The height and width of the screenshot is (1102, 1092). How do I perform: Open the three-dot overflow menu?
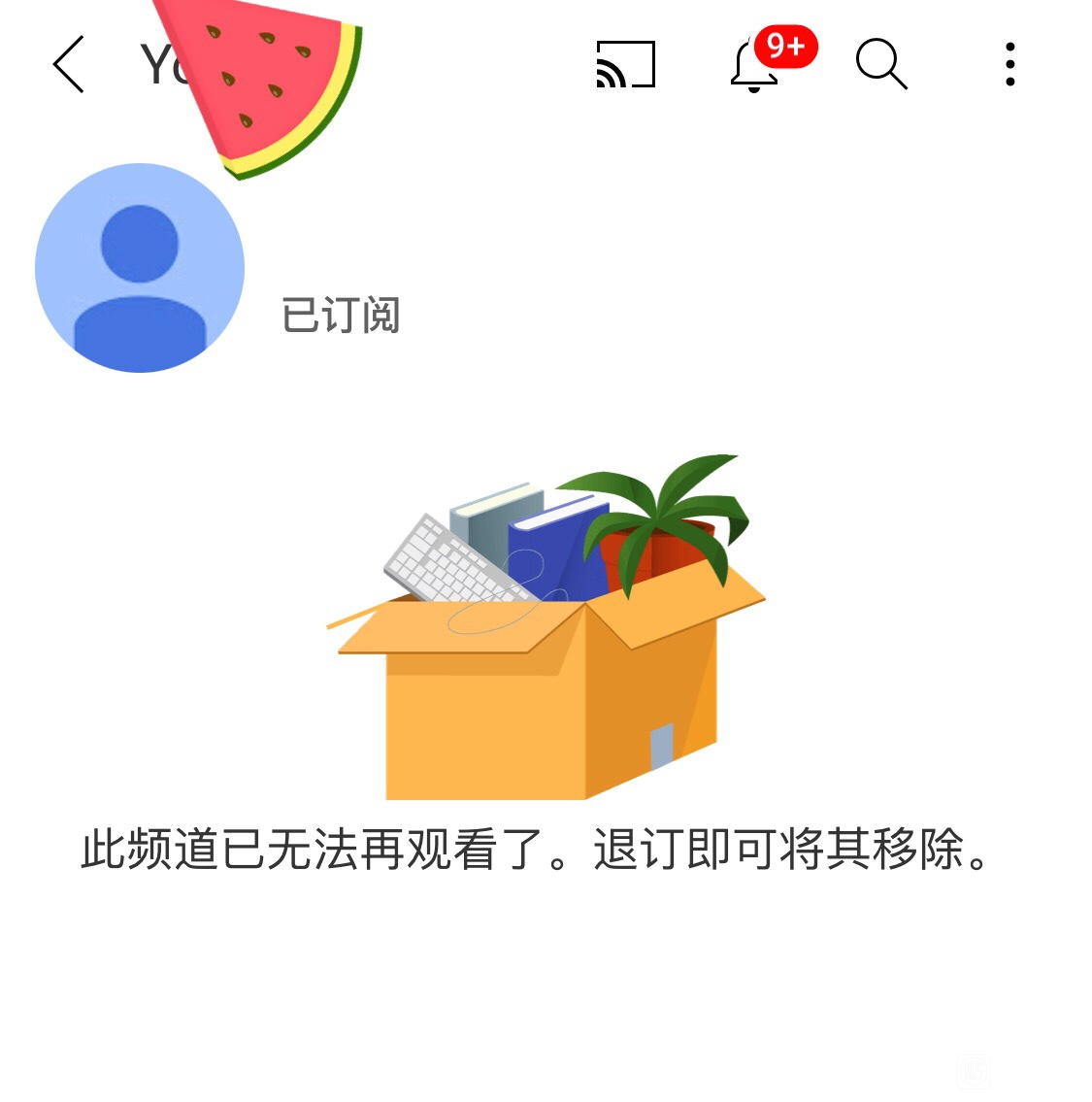tap(1010, 65)
